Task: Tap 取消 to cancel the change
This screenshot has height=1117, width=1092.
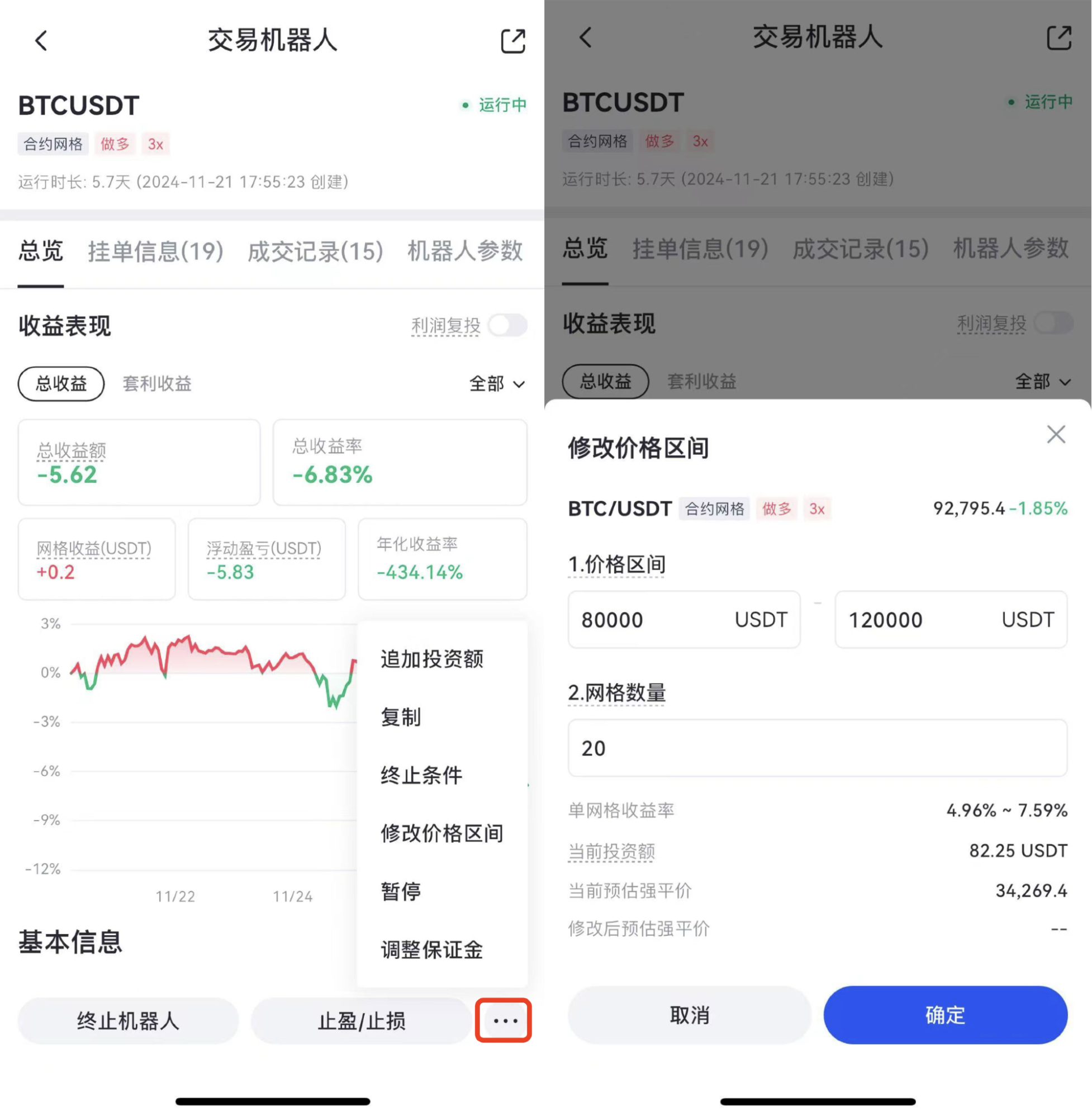Action: 690,1015
